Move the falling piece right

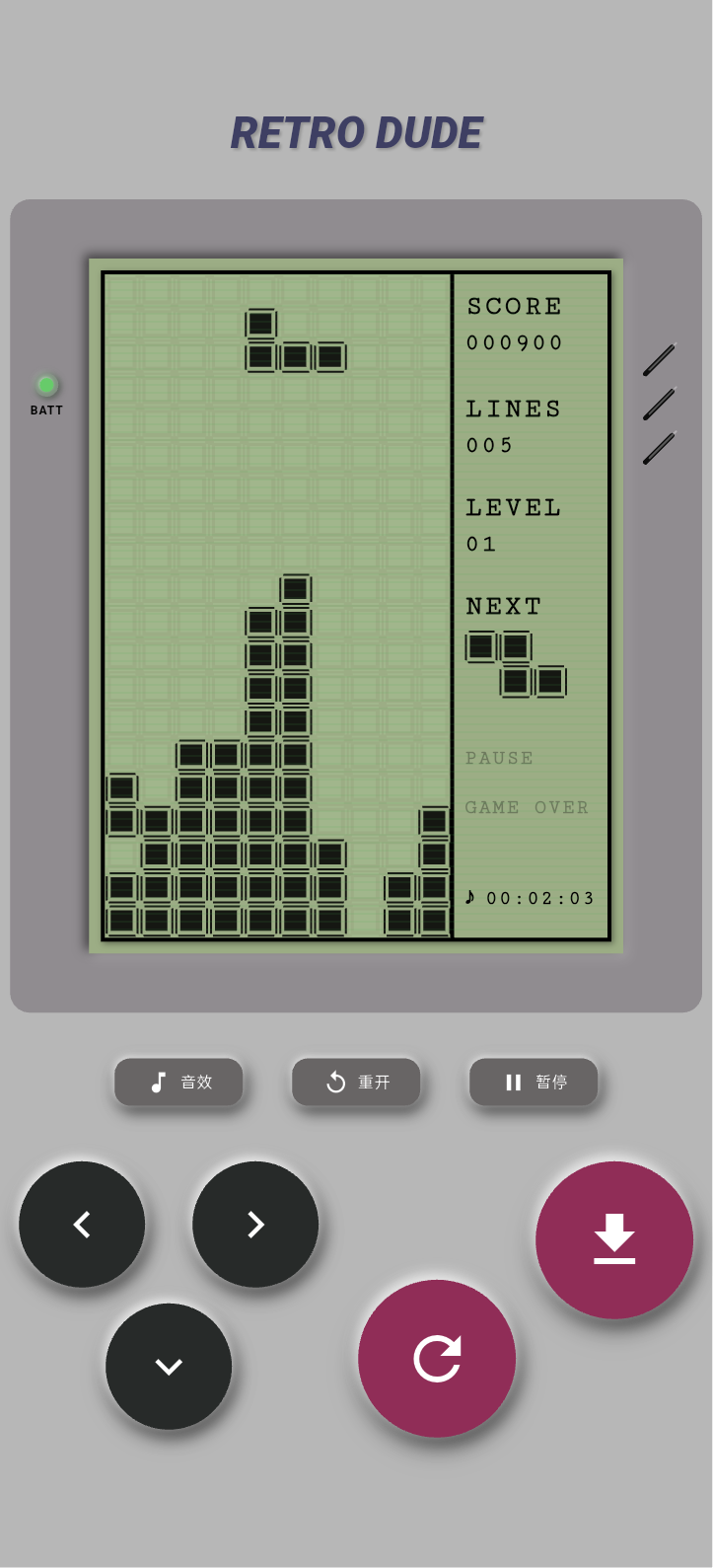255,1225
